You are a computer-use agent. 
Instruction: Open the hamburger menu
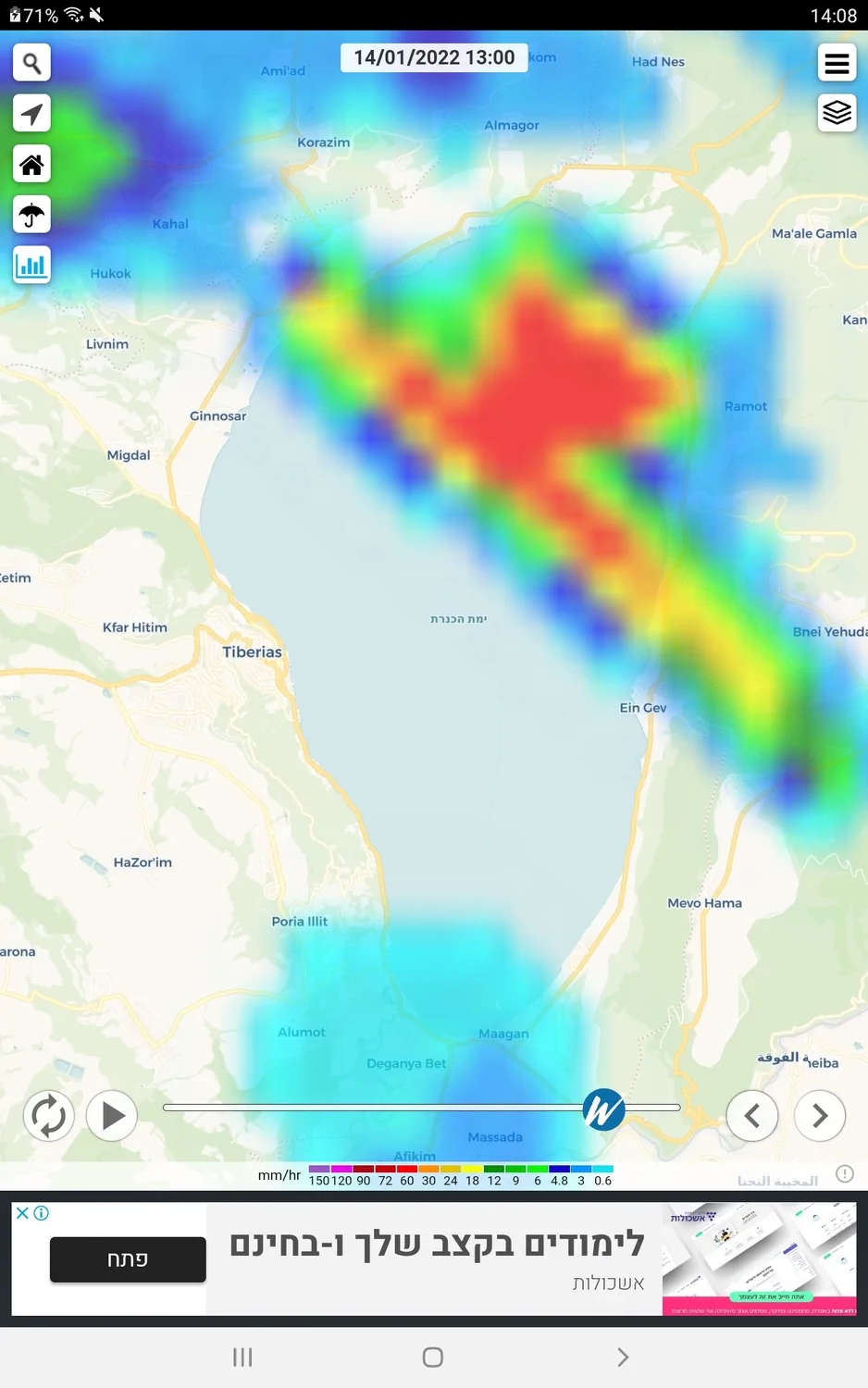point(837,63)
